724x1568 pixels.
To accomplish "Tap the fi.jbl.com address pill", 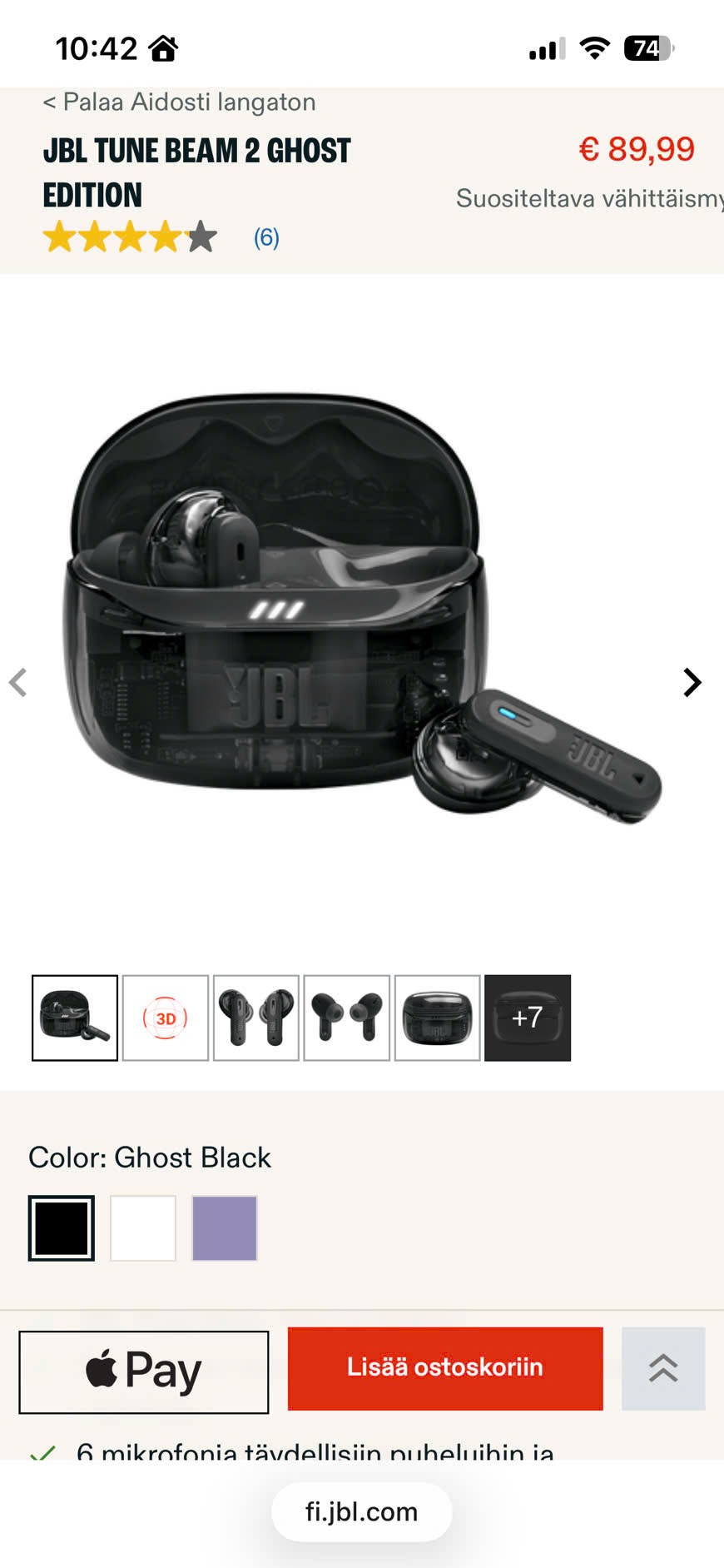I will click(x=362, y=1511).
